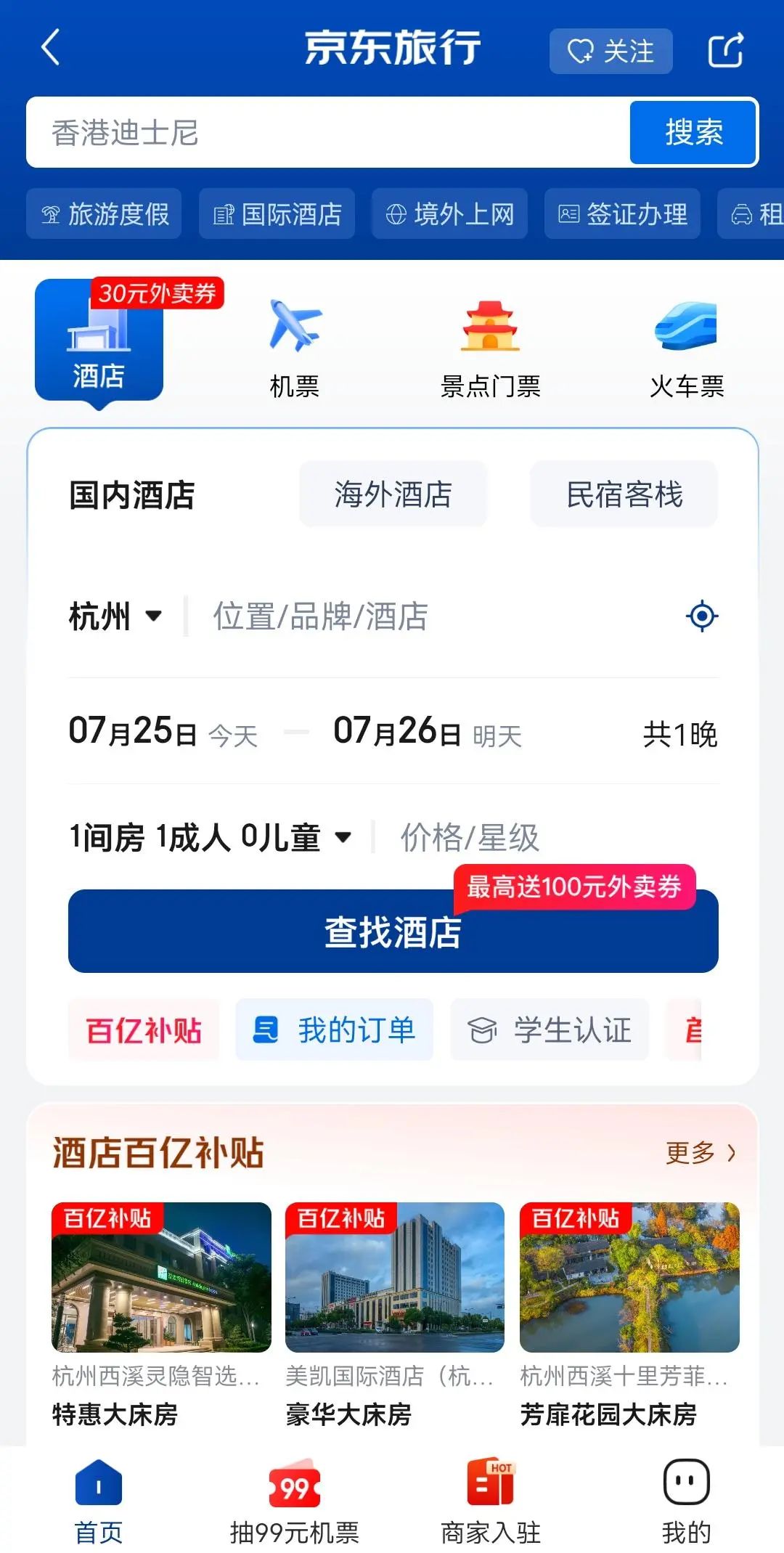The width and height of the screenshot is (784, 1553).
Task: Go back using the top-left arrow
Action: coord(51,48)
